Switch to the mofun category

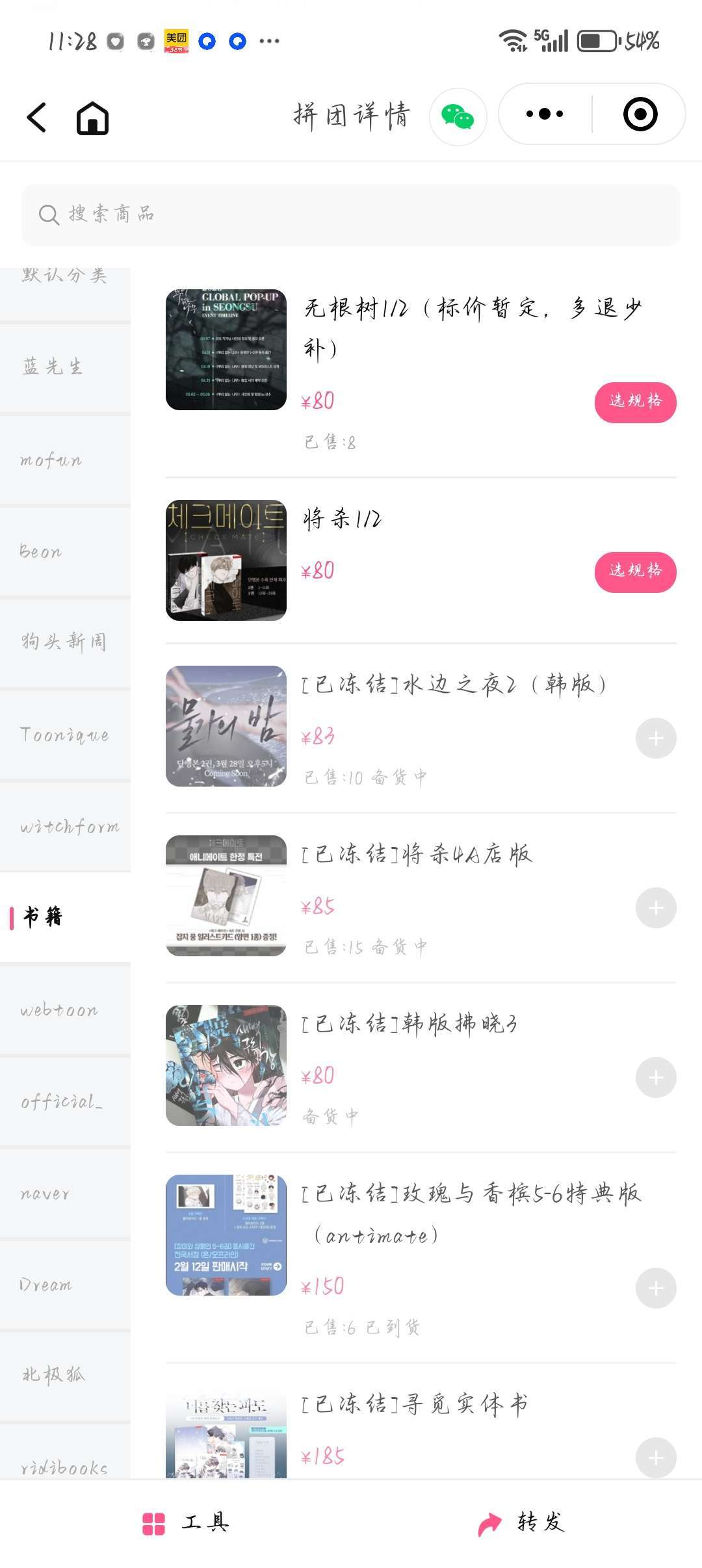[65, 460]
